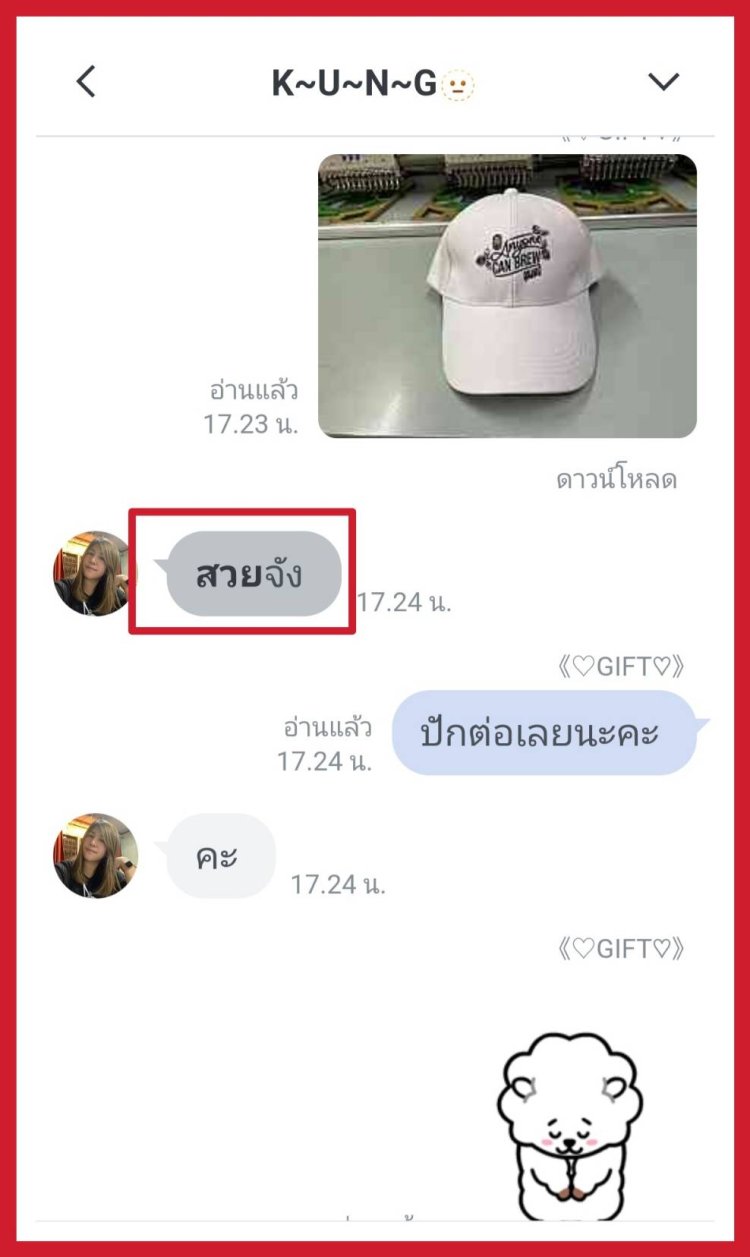The width and height of the screenshot is (750, 1257).
Task: Open sender's profile picture beside คะ
Action: pyautogui.click(x=95, y=855)
